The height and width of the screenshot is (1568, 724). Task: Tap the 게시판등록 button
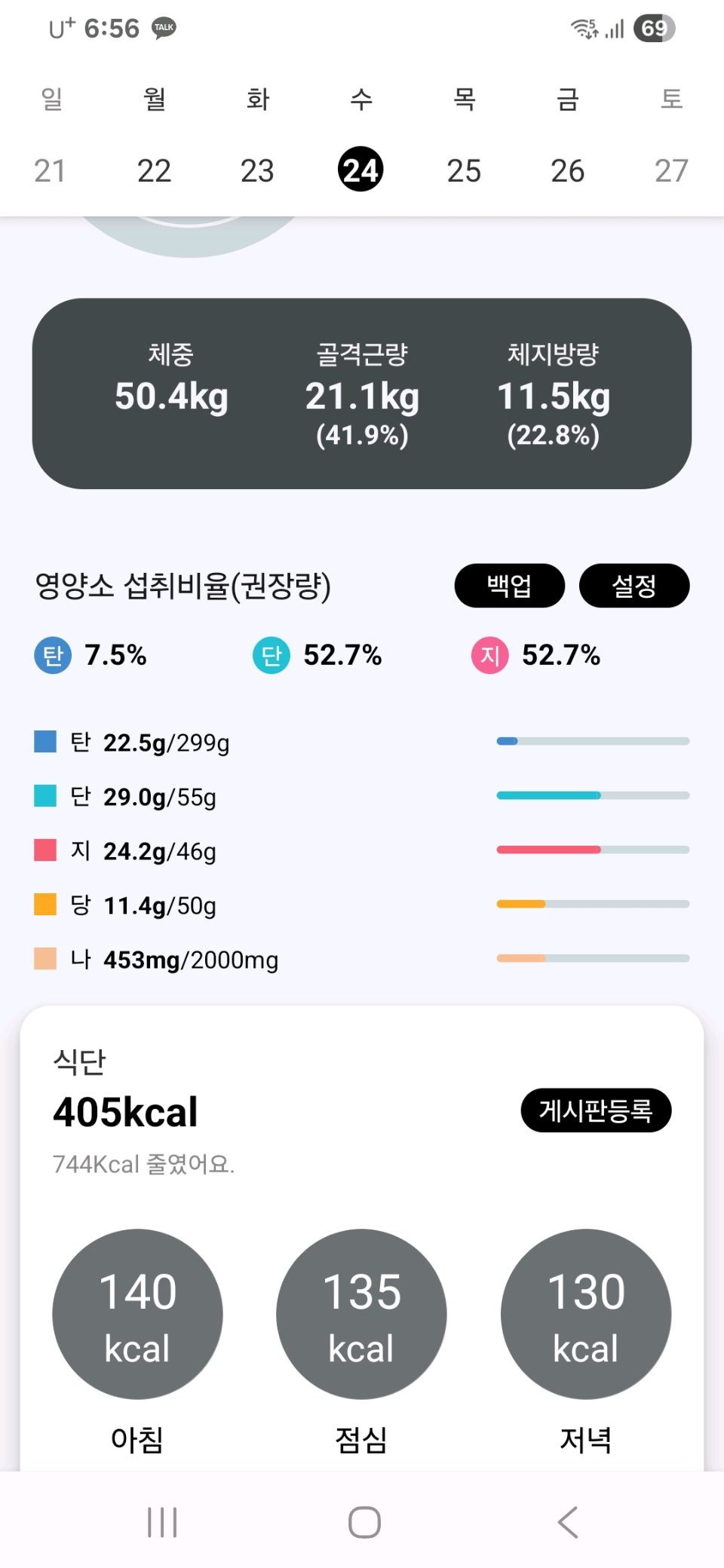(x=596, y=1110)
